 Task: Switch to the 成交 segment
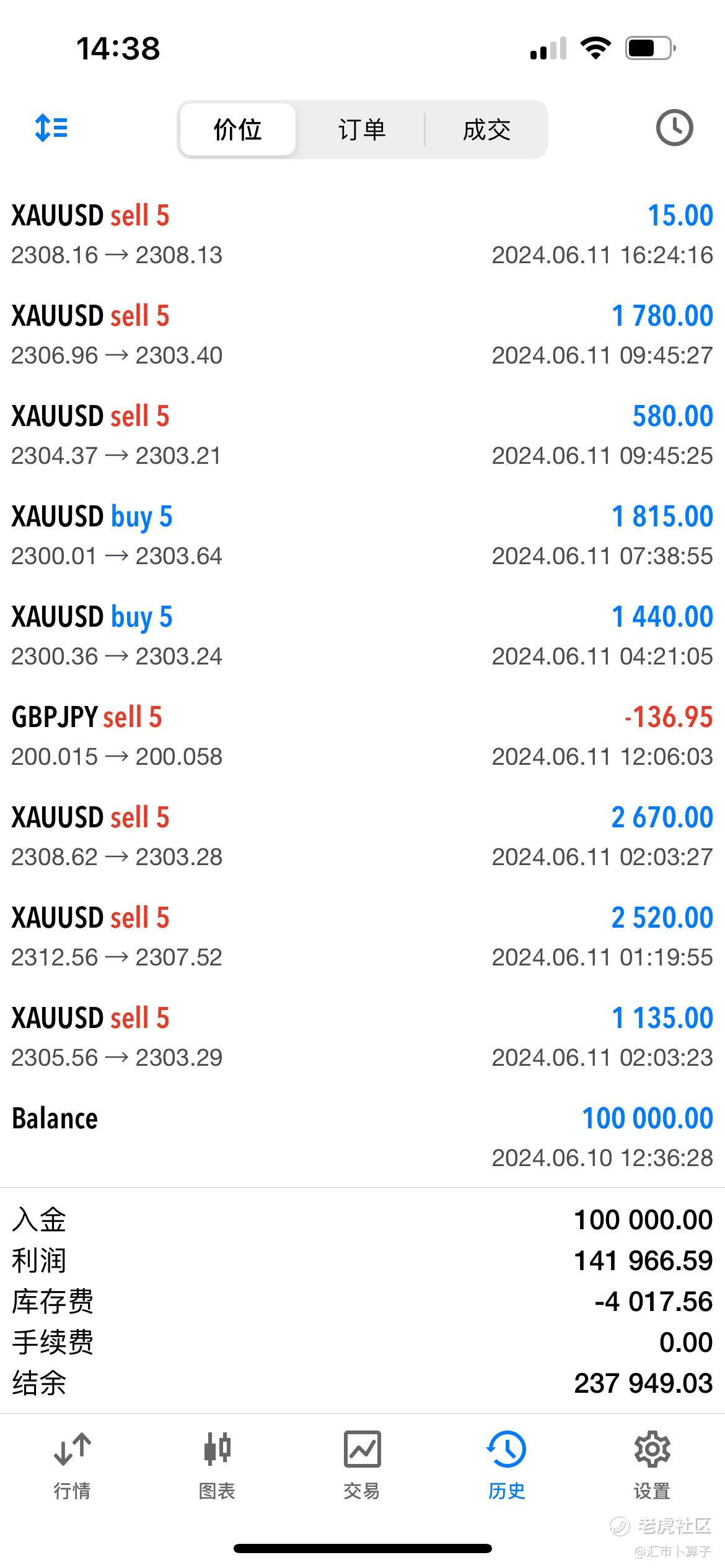pyautogui.click(x=486, y=129)
